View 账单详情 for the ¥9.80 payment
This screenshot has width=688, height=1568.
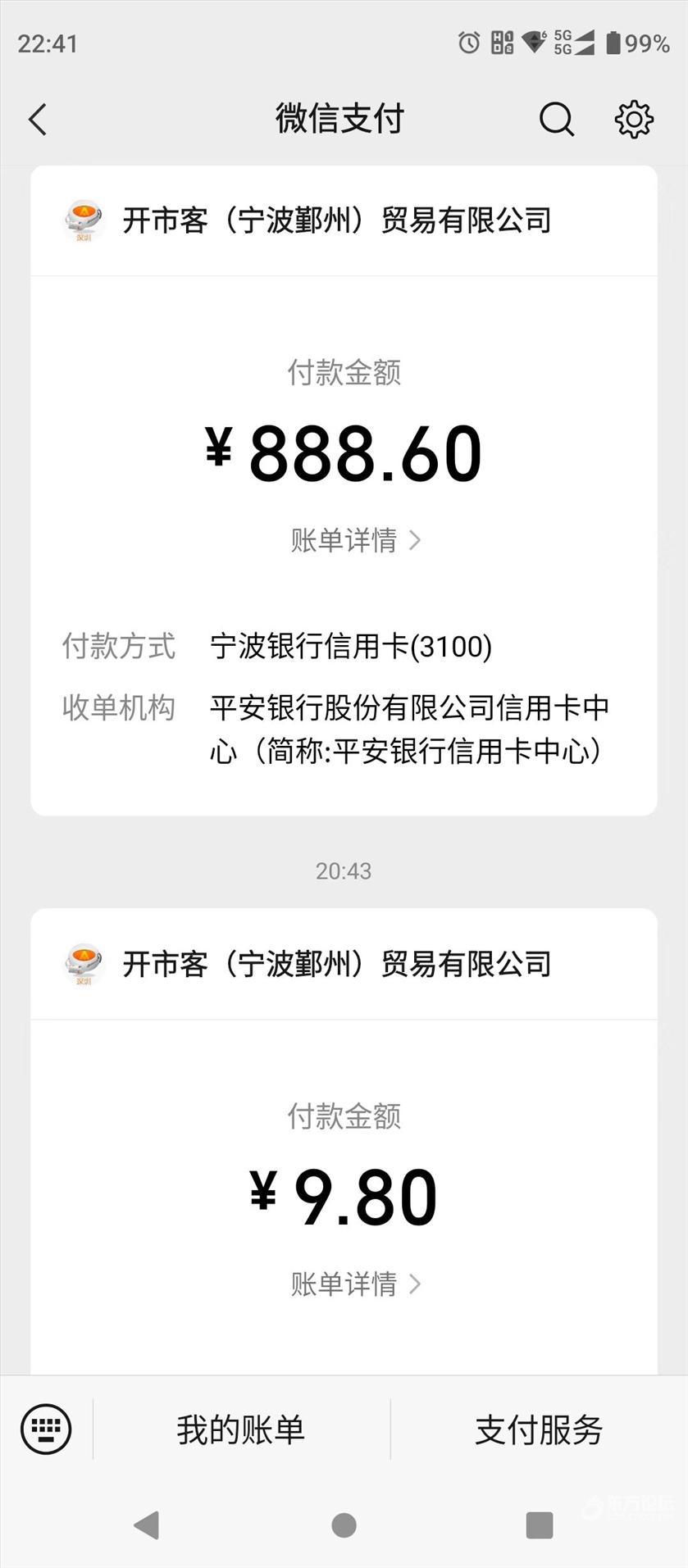356,1284
